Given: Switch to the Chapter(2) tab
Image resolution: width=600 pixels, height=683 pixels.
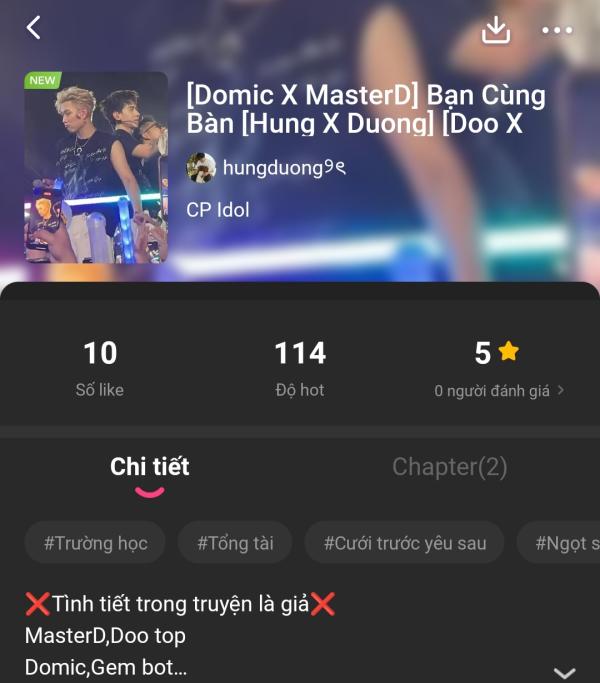Looking at the screenshot, I should [449, 467].
